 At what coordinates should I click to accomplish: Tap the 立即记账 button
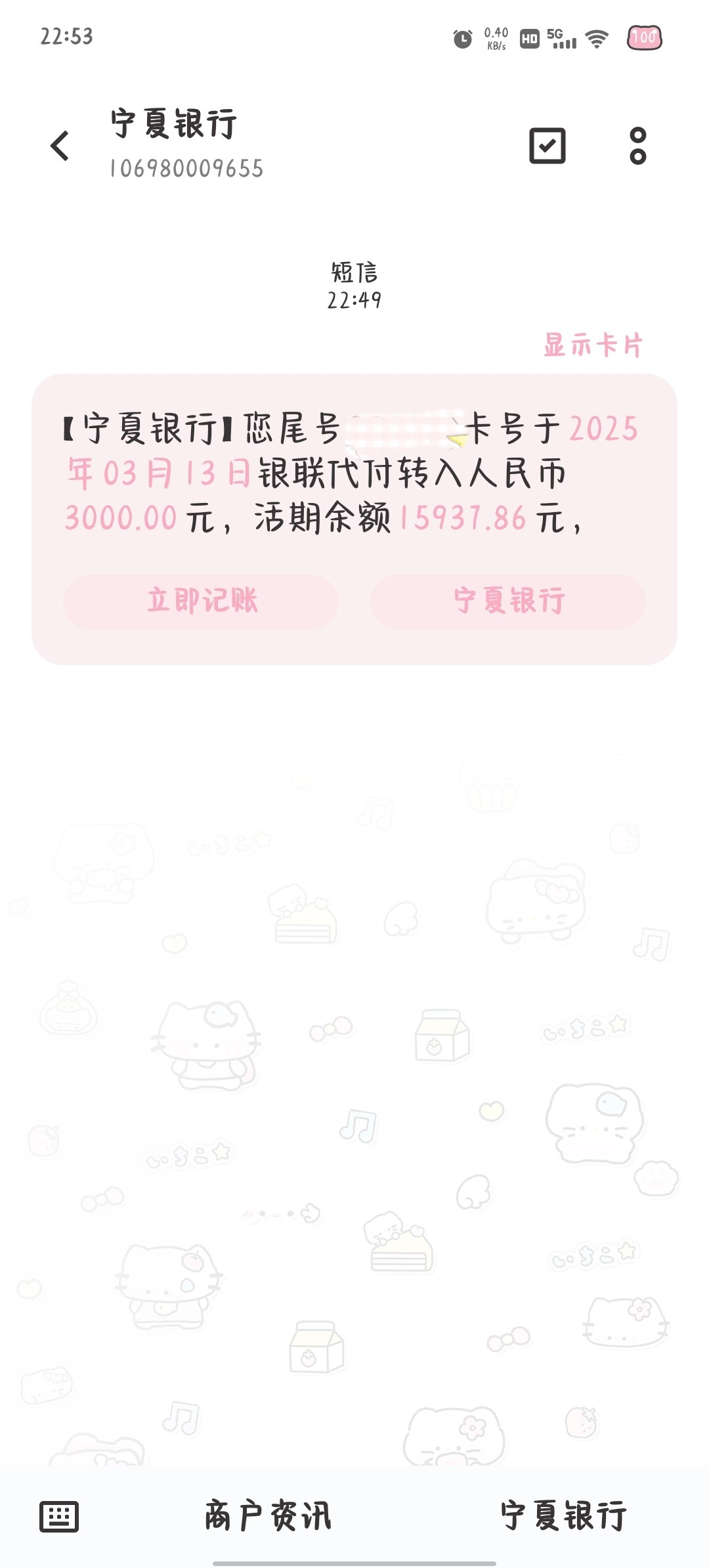coord(201,601)
